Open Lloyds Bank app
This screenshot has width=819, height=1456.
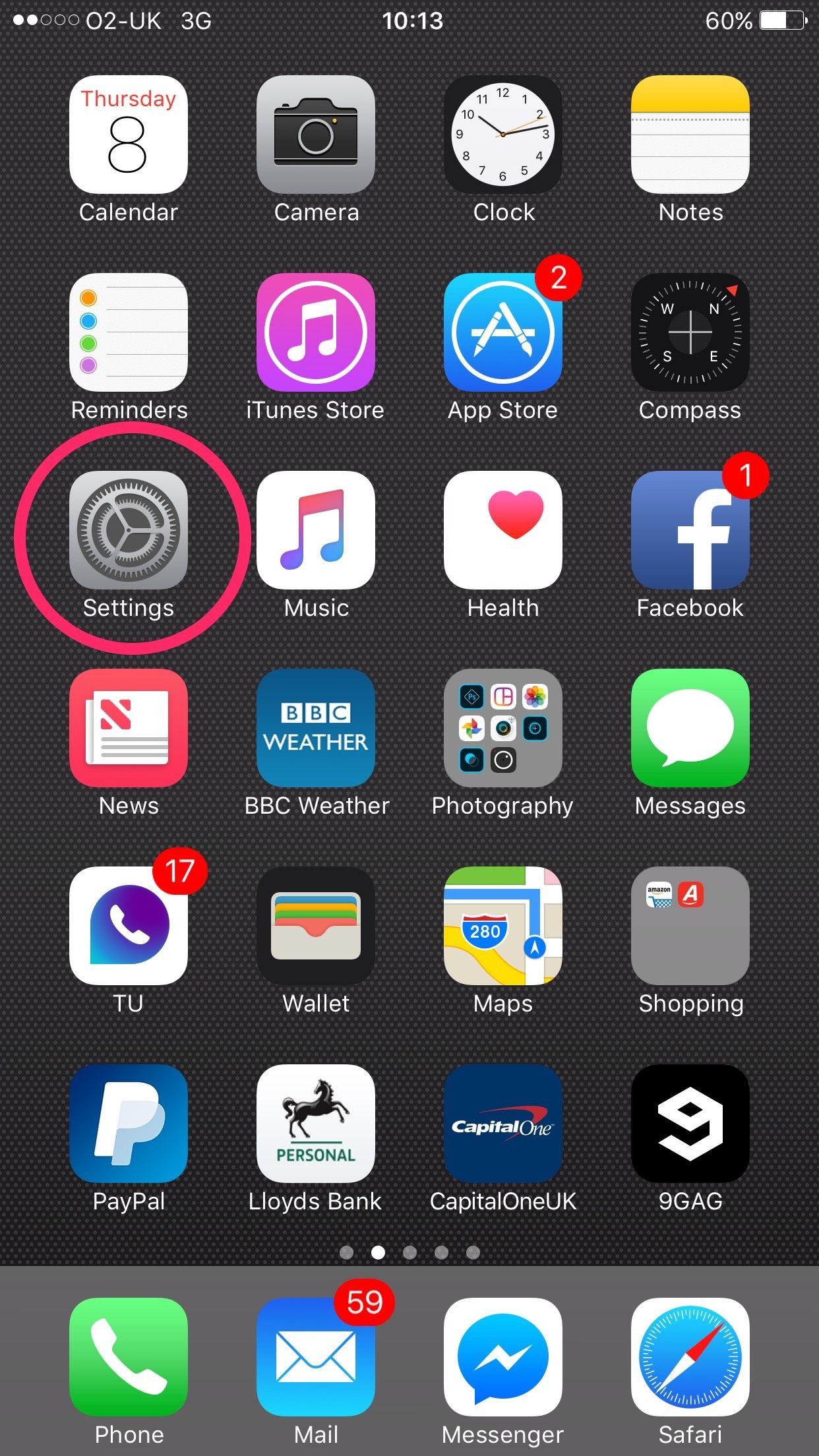(317, 1124)
